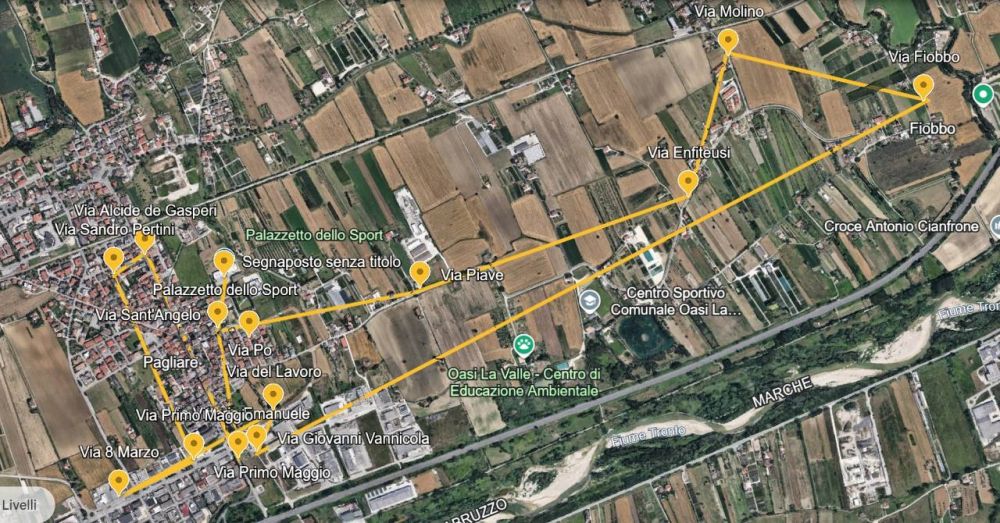Screen dimensions: 1000x523
Task: Select the Via Sant'Angelo pin
Action: point(218,315)
